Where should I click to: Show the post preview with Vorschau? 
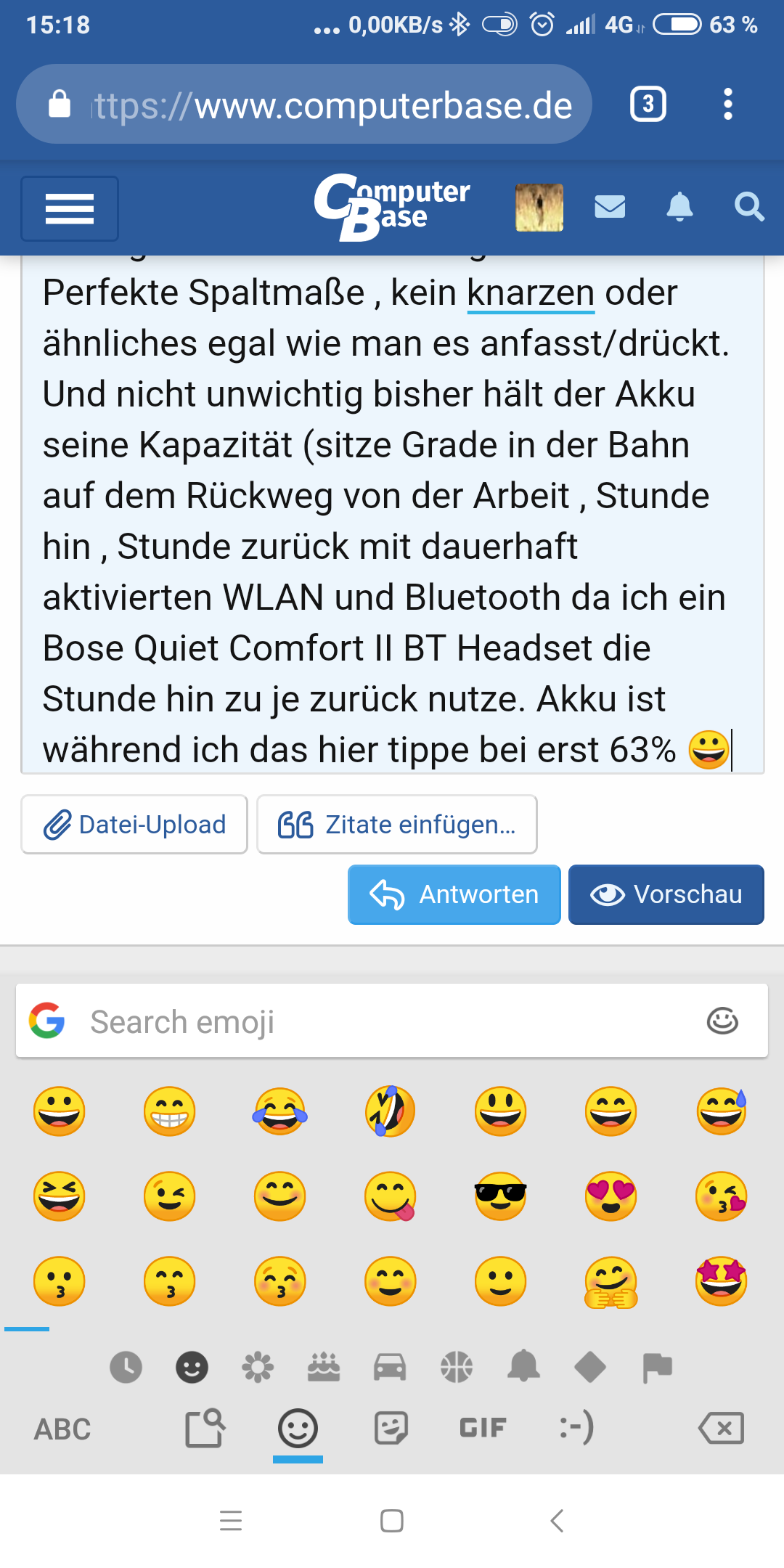coord(666,894)
